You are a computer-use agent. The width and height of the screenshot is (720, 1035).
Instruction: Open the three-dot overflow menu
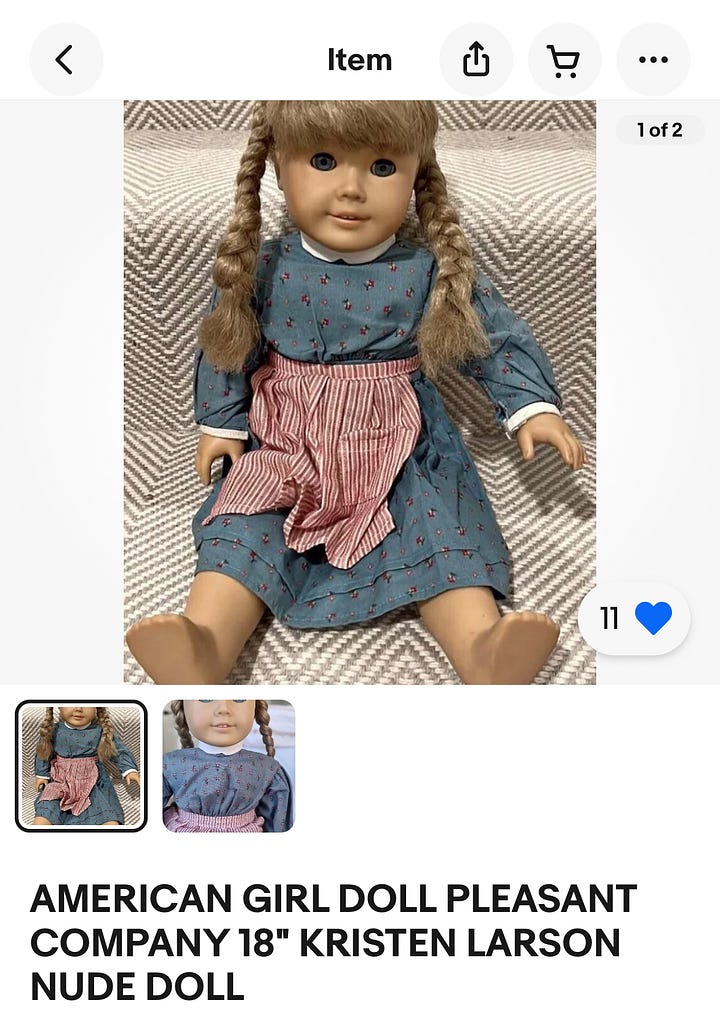pyautogui.click(x=653, y=60)
